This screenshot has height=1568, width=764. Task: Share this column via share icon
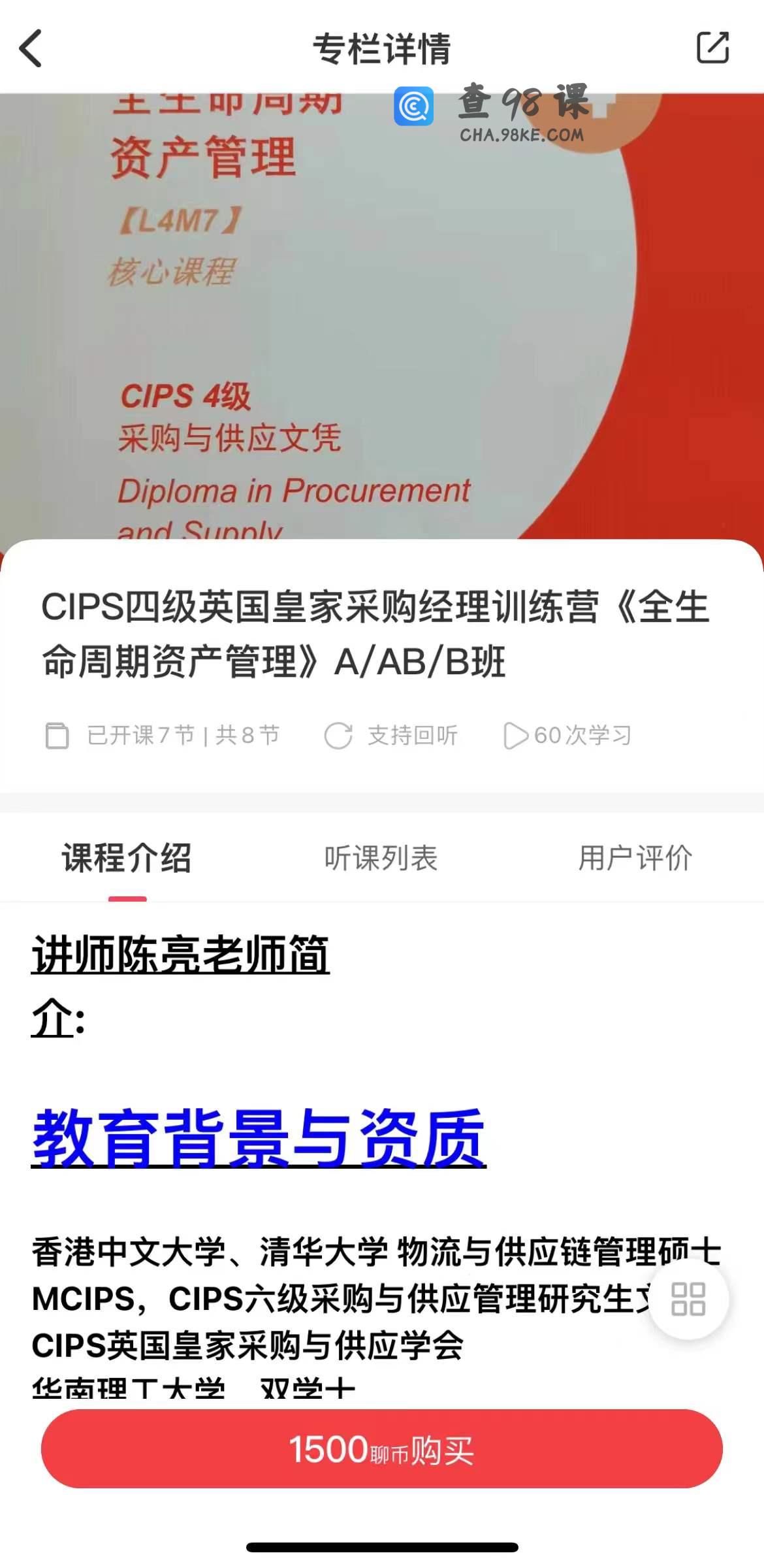pyautogui.click(x=712, y=48)
